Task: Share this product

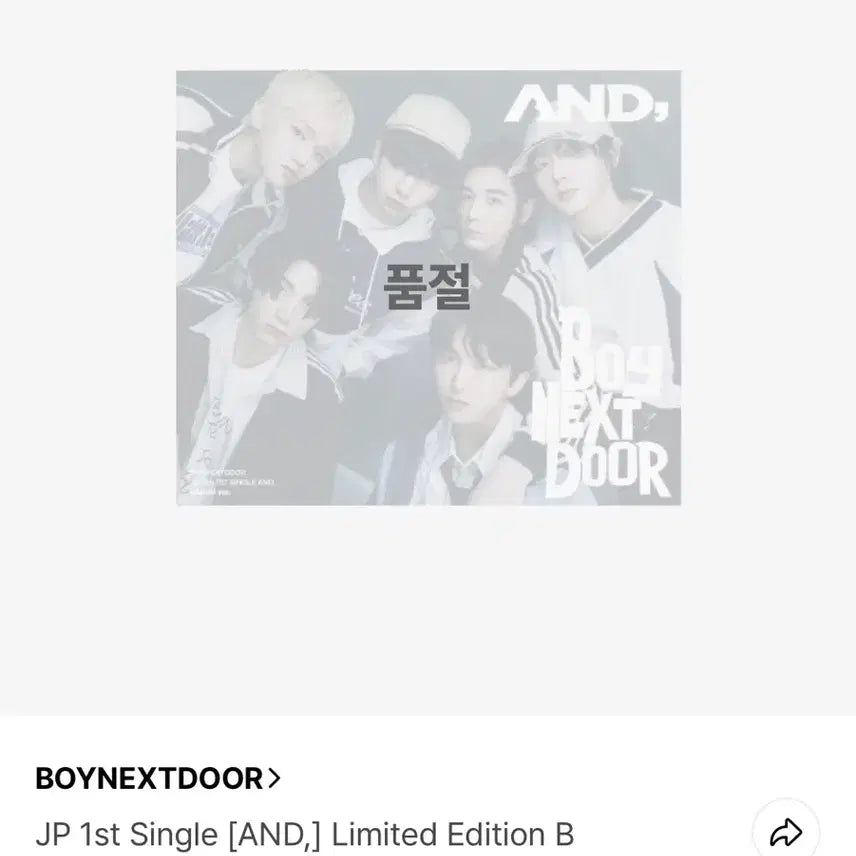Action: pos(787,832)
